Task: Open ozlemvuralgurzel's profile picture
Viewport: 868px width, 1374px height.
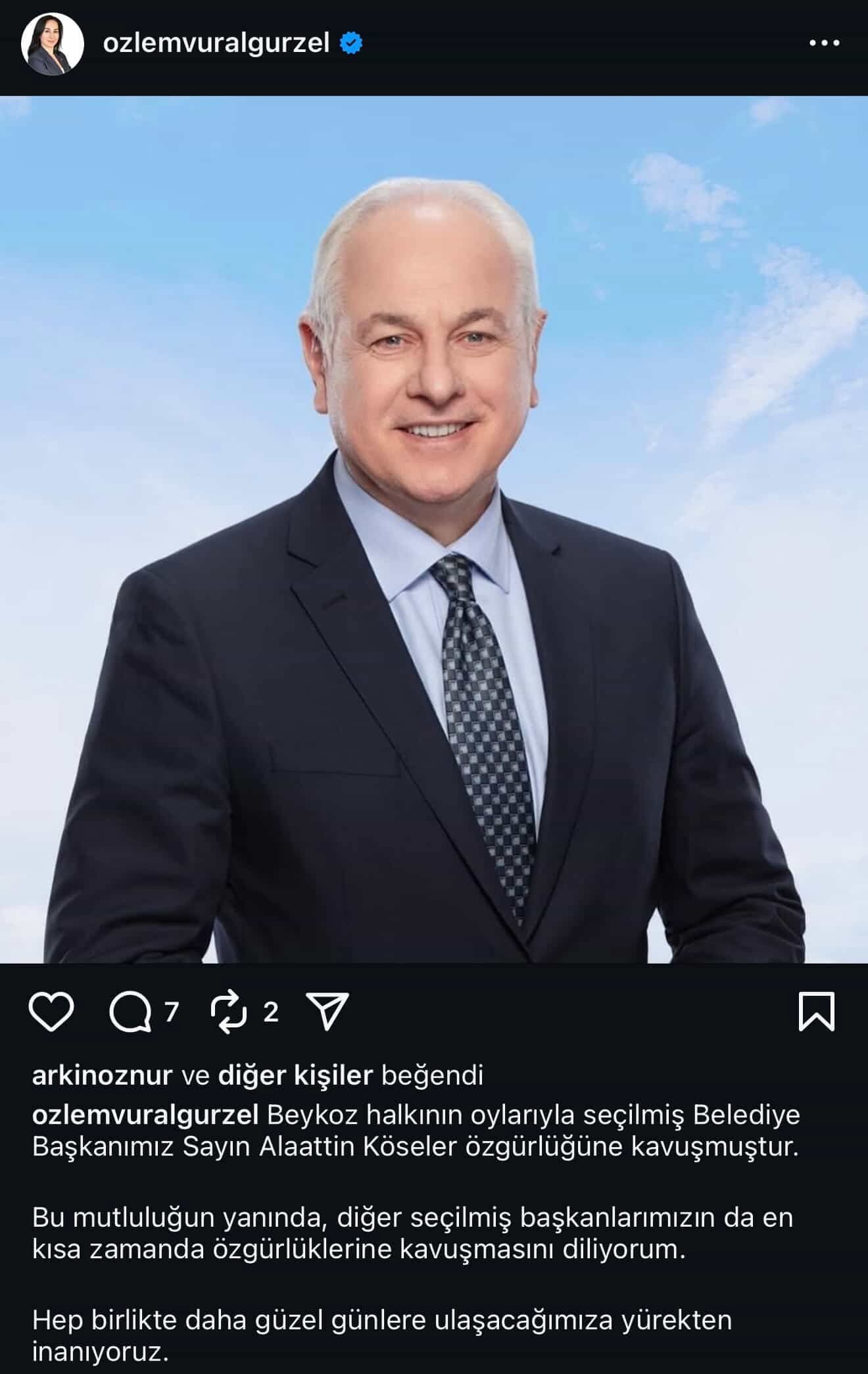Action: [53, 44]
